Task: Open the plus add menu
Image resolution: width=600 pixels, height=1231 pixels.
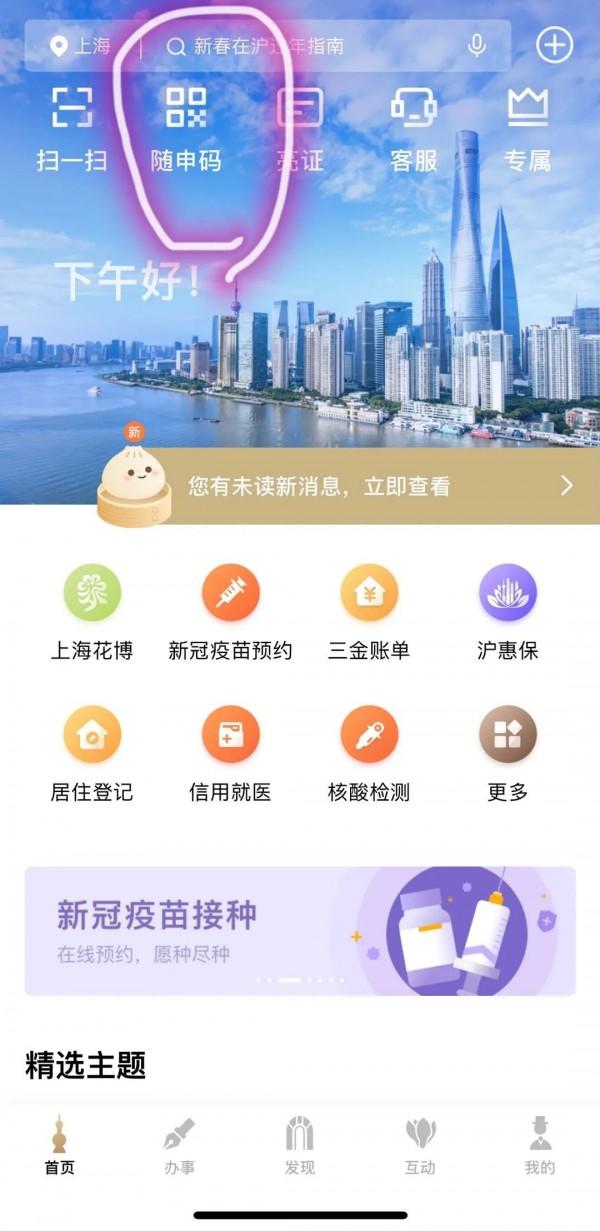Action: point(553,45)
